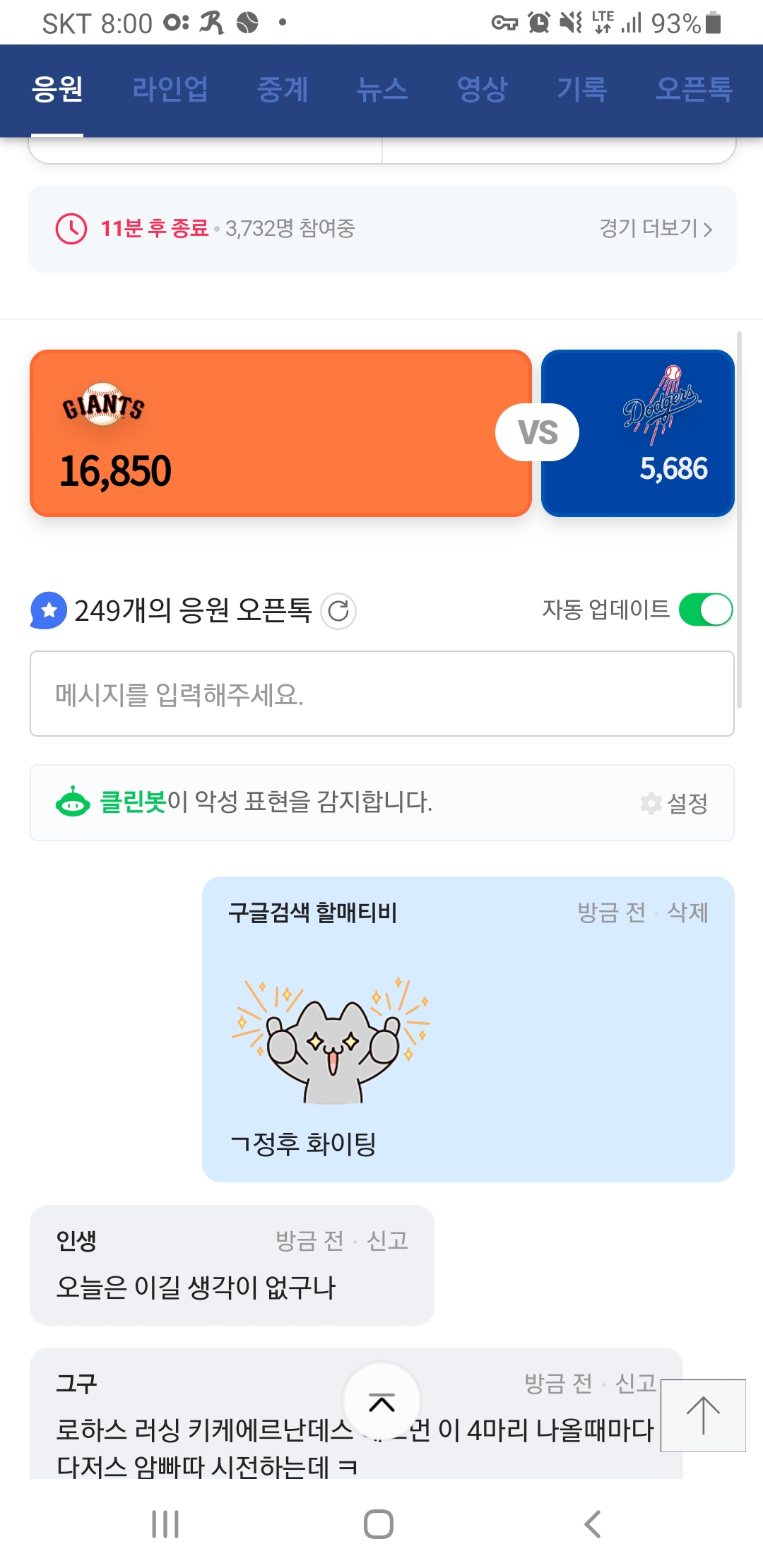Go back using system navigation
This screenshot has width=763, height=1568.
(592, 1524)
